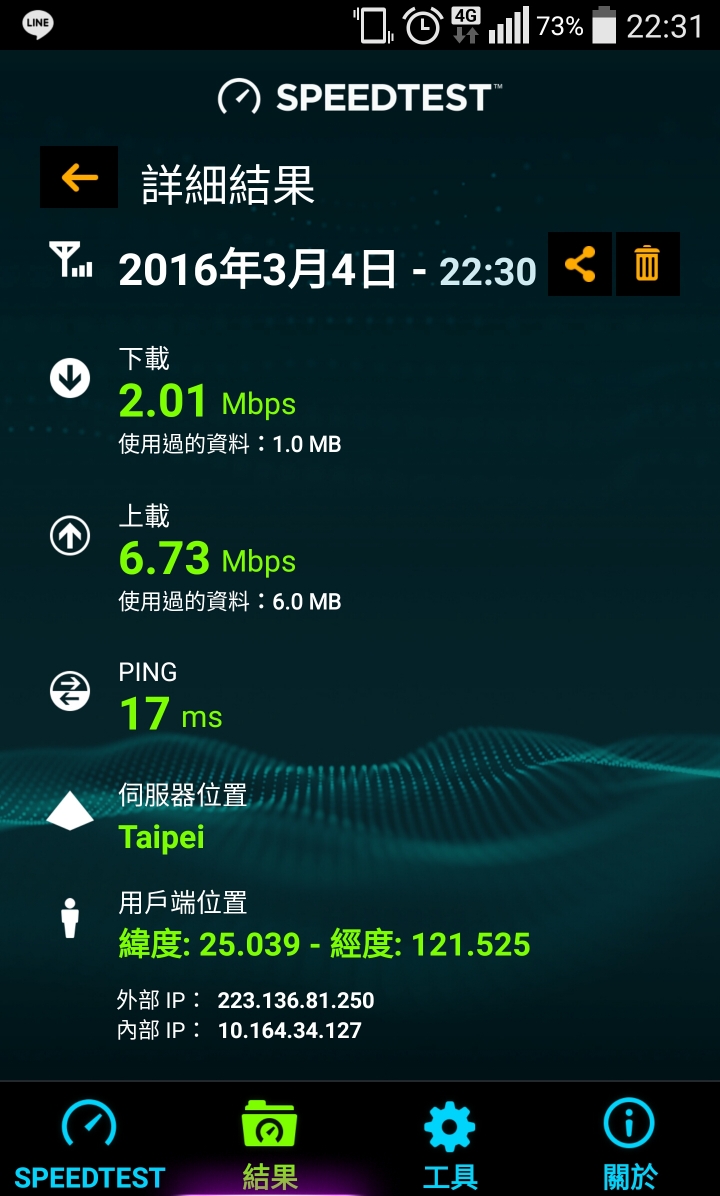
Task: Open the 關於 about tab
Action: pyautogui.click(x=629, y=1142)
